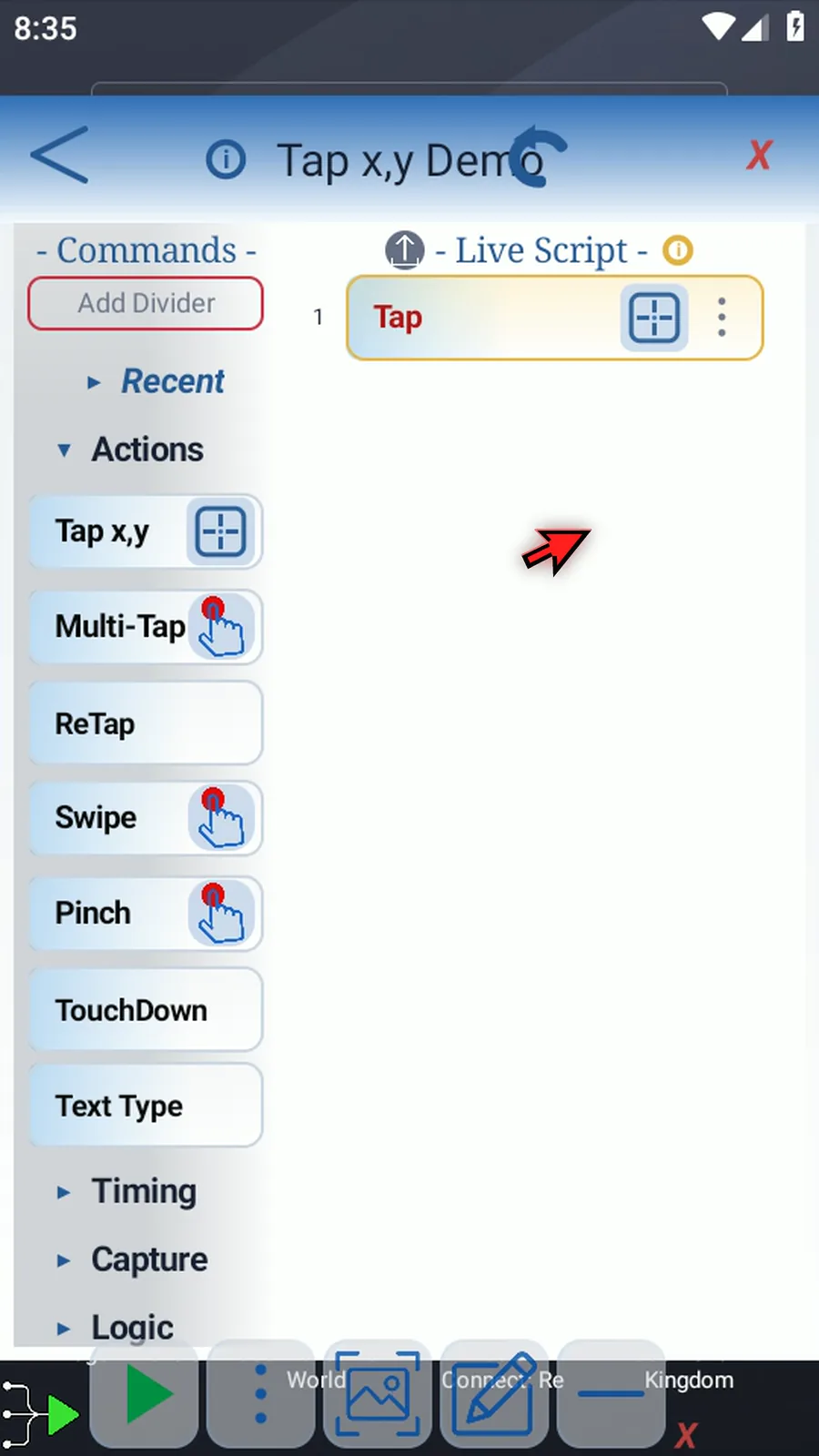Collapse the Actions section
This screenshot has height=1456, width=819.
130,450
